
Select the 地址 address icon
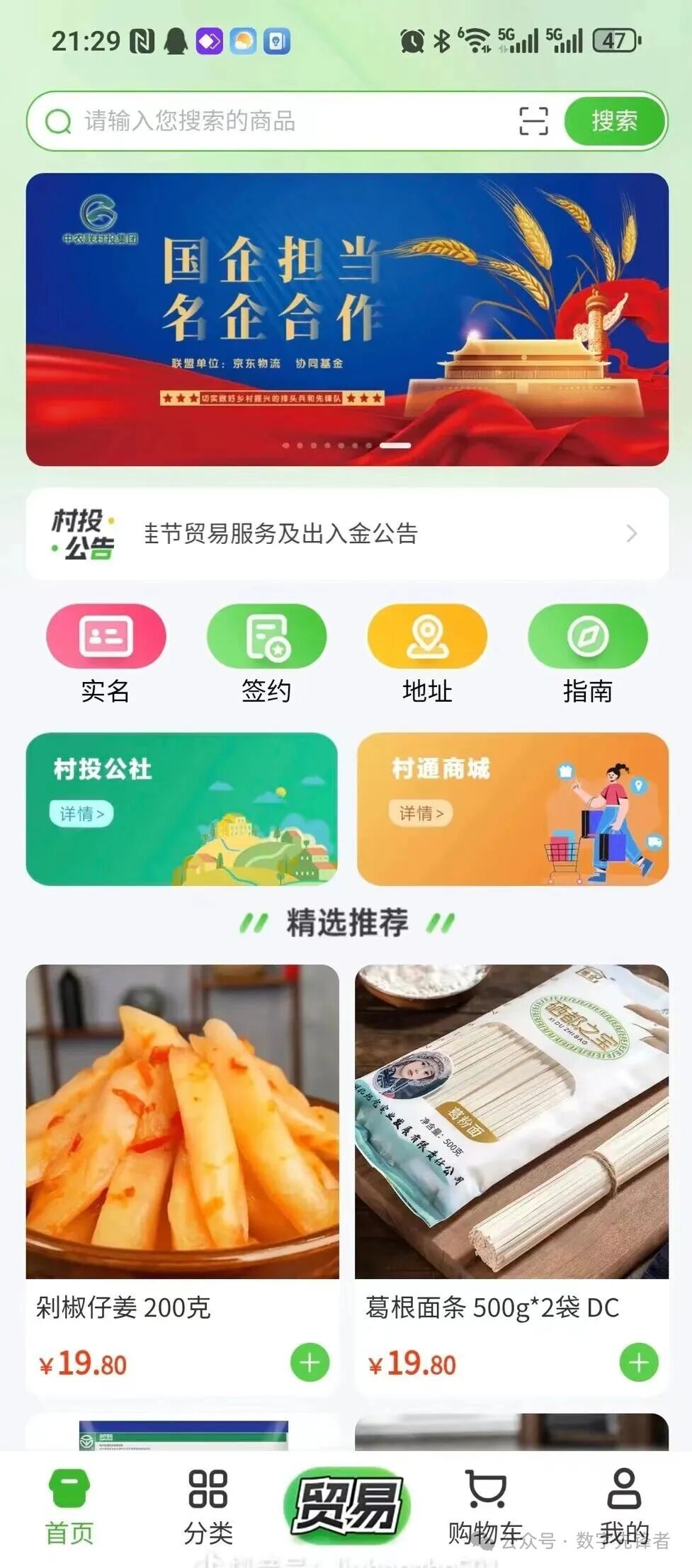tap(426, 637)
